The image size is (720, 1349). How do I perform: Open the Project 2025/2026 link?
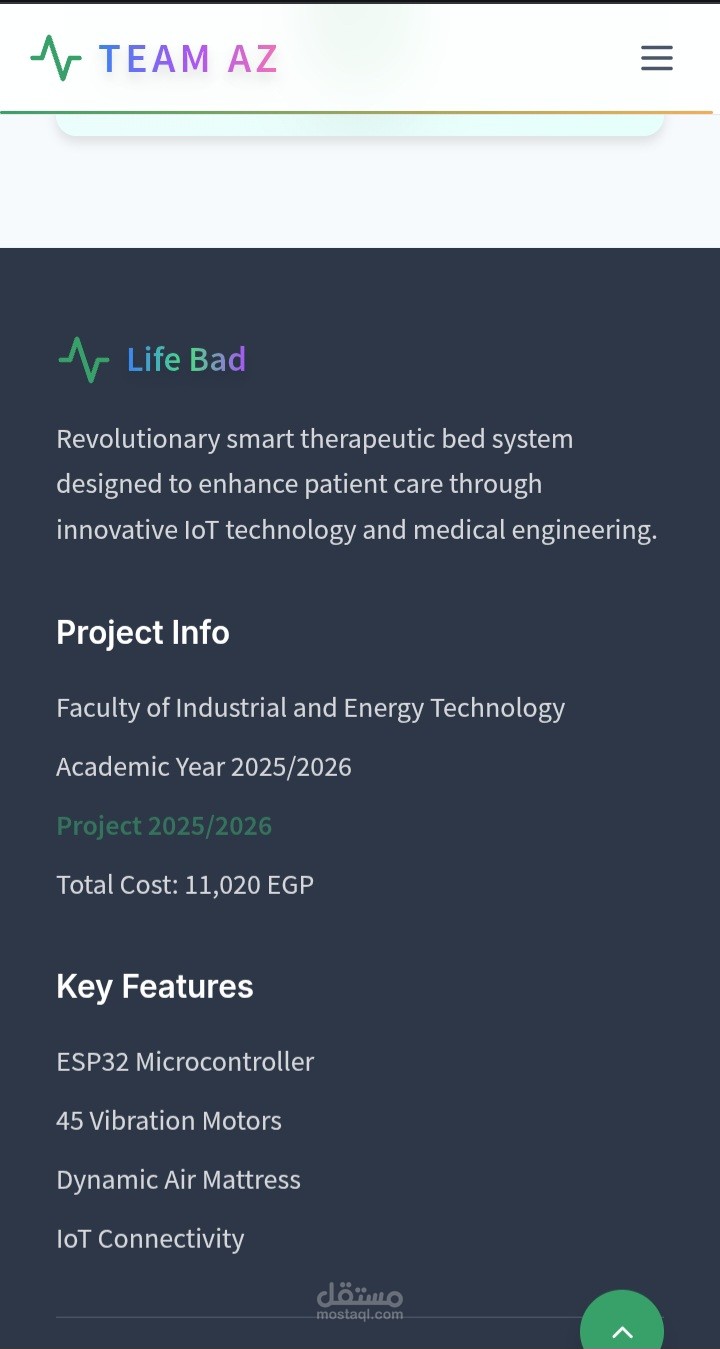coord(164,826)
